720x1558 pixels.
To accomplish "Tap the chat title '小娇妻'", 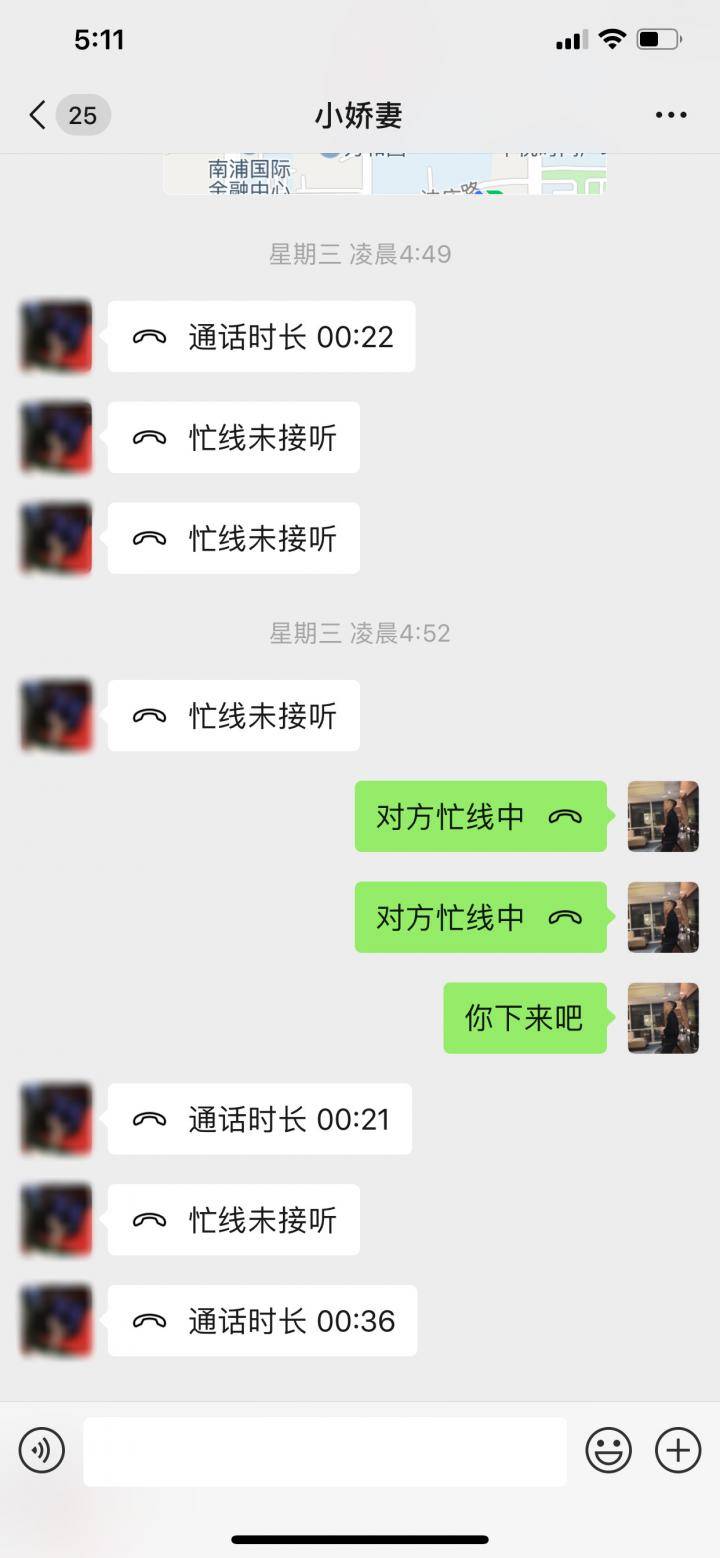I will [360, 114].
